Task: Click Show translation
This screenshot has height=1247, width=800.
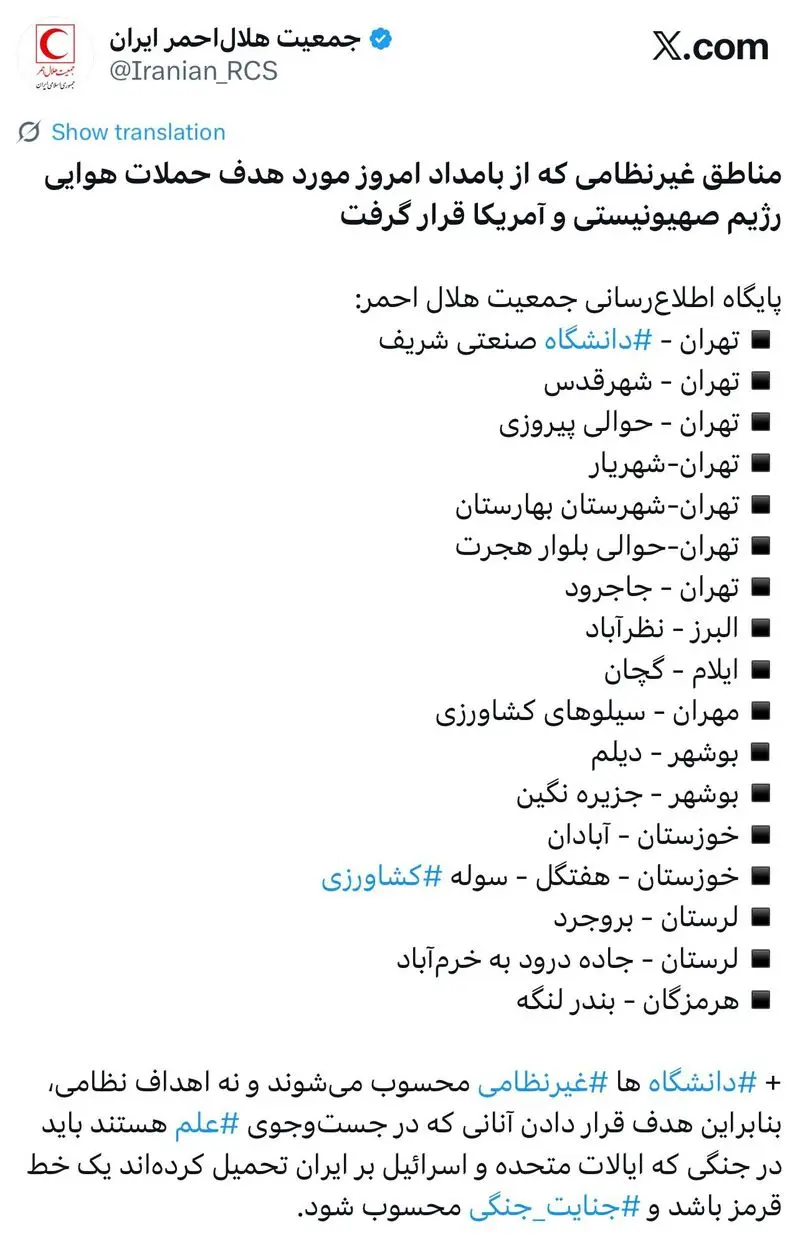Action: [x=135, y=132]
